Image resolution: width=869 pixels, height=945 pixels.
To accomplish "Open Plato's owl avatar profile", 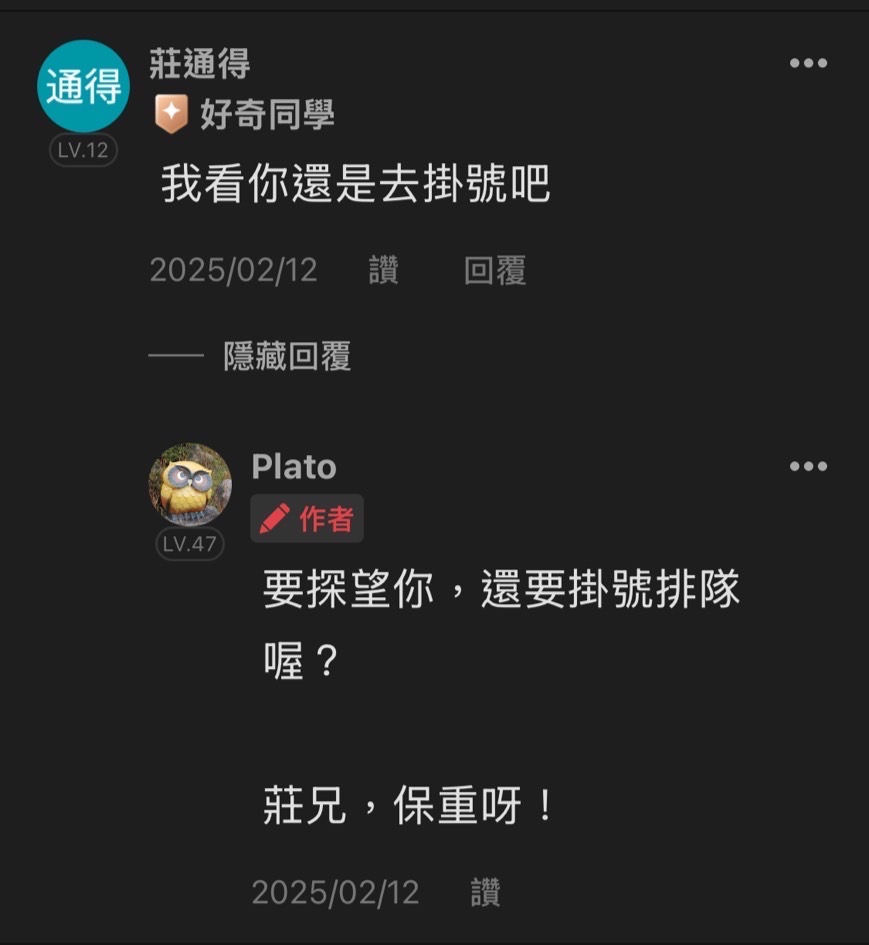I will (190, 484).
